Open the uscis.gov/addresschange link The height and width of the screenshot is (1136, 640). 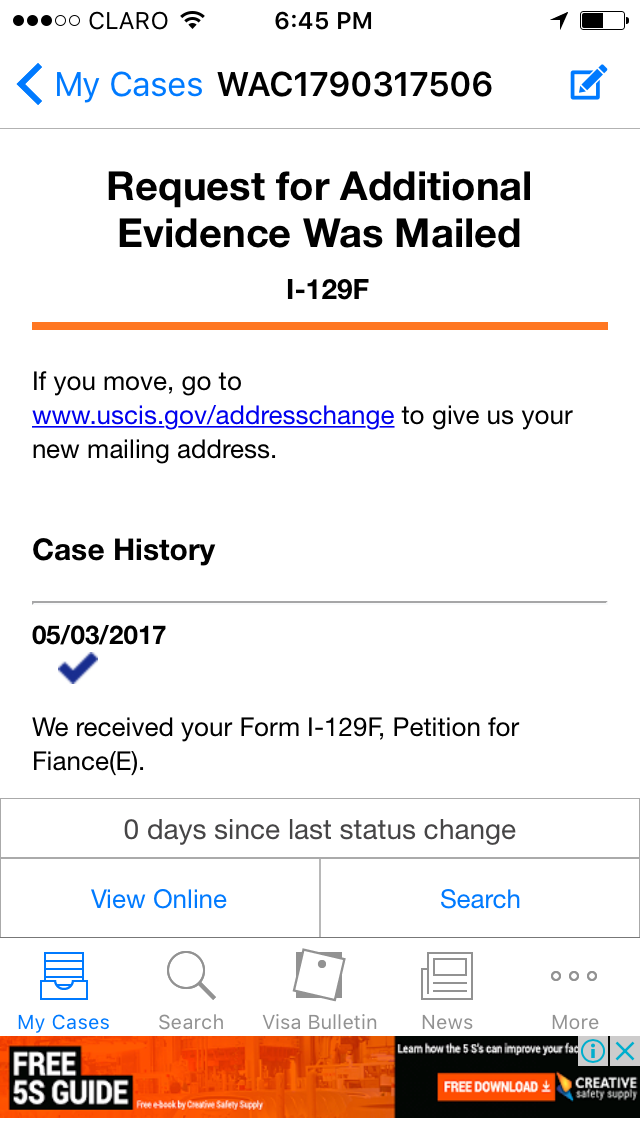point(213,416)
